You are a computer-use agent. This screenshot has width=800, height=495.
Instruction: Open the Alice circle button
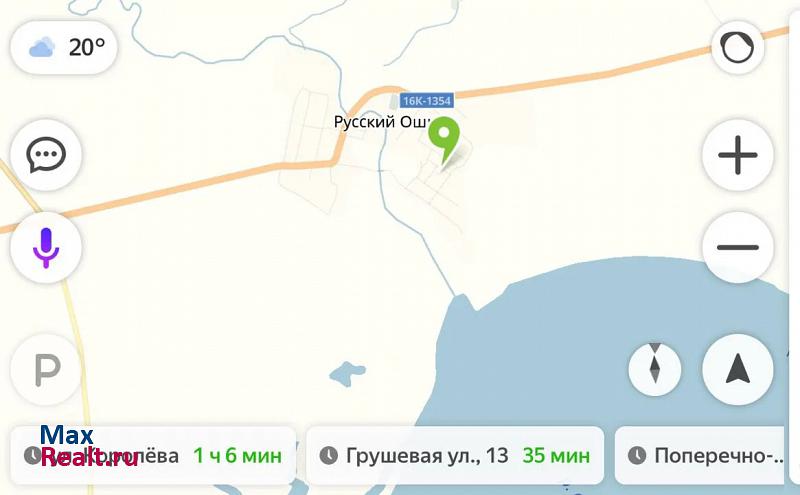(x=737, y=47)
